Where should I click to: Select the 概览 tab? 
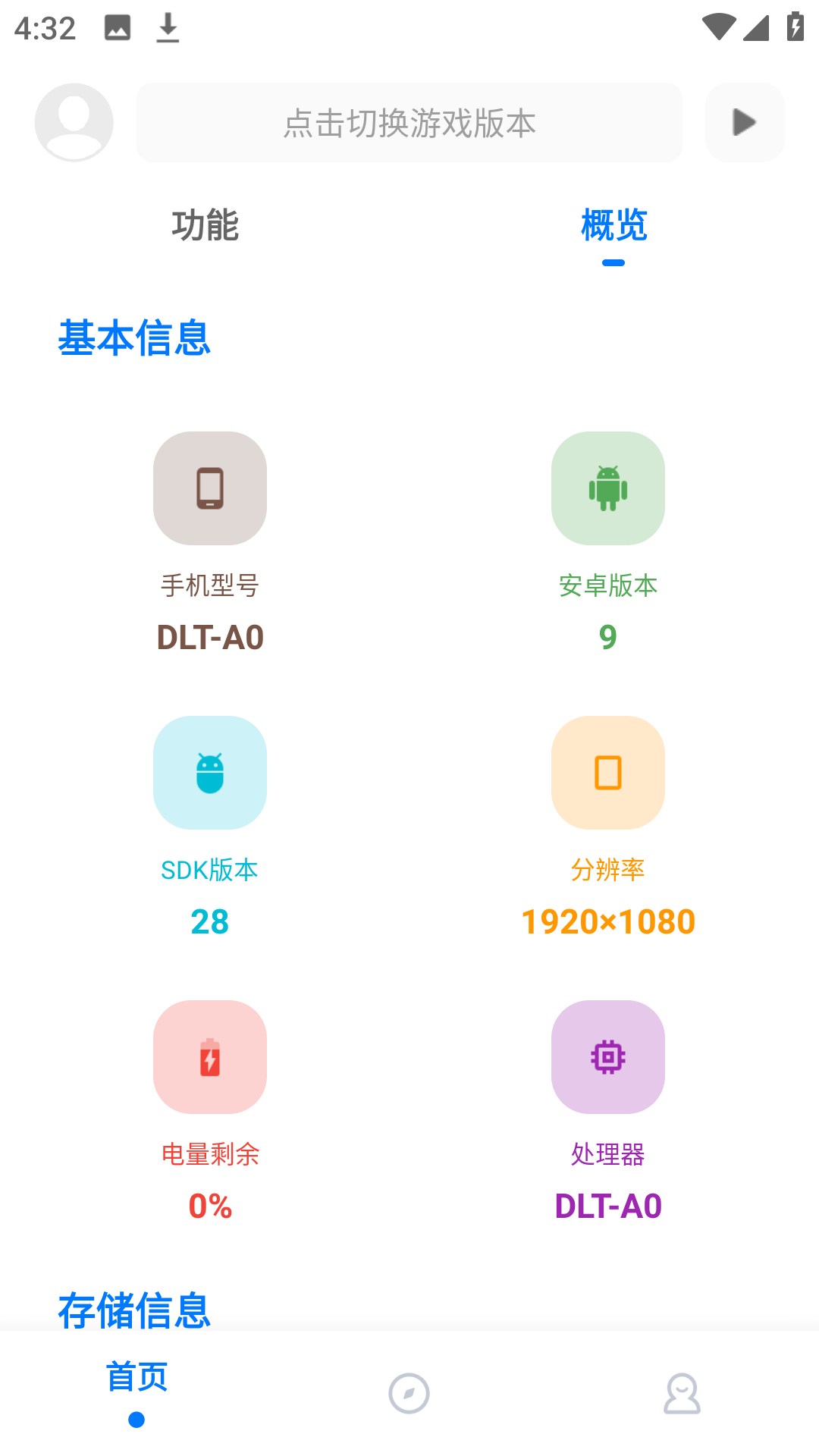(613, 226)
